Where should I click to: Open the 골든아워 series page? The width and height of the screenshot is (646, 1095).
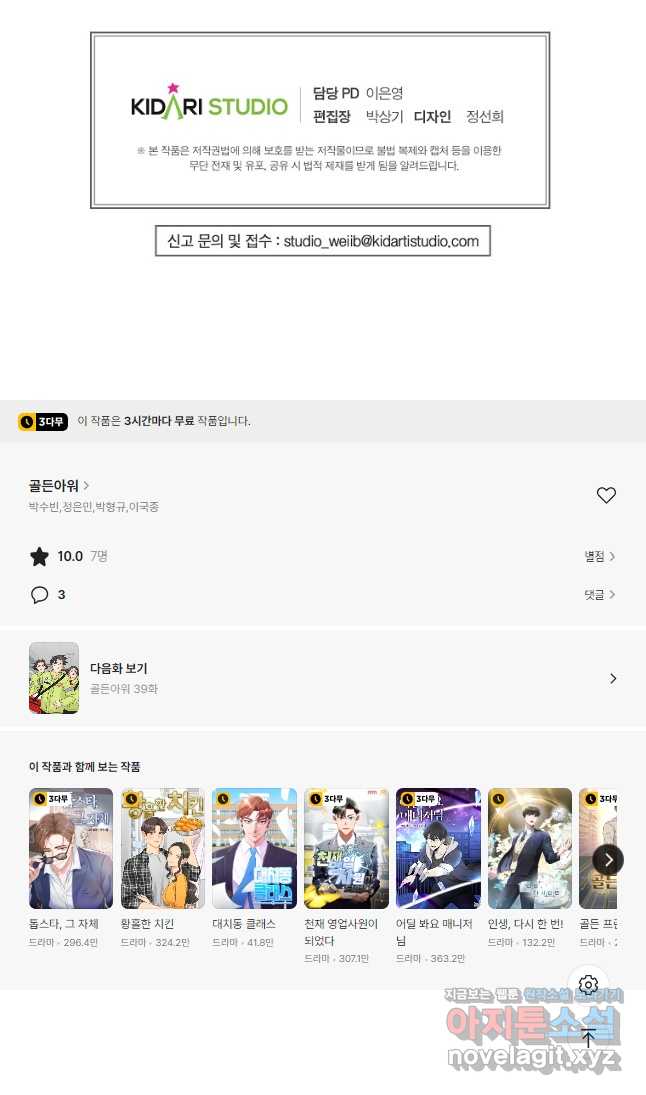[x=59, y=485]
